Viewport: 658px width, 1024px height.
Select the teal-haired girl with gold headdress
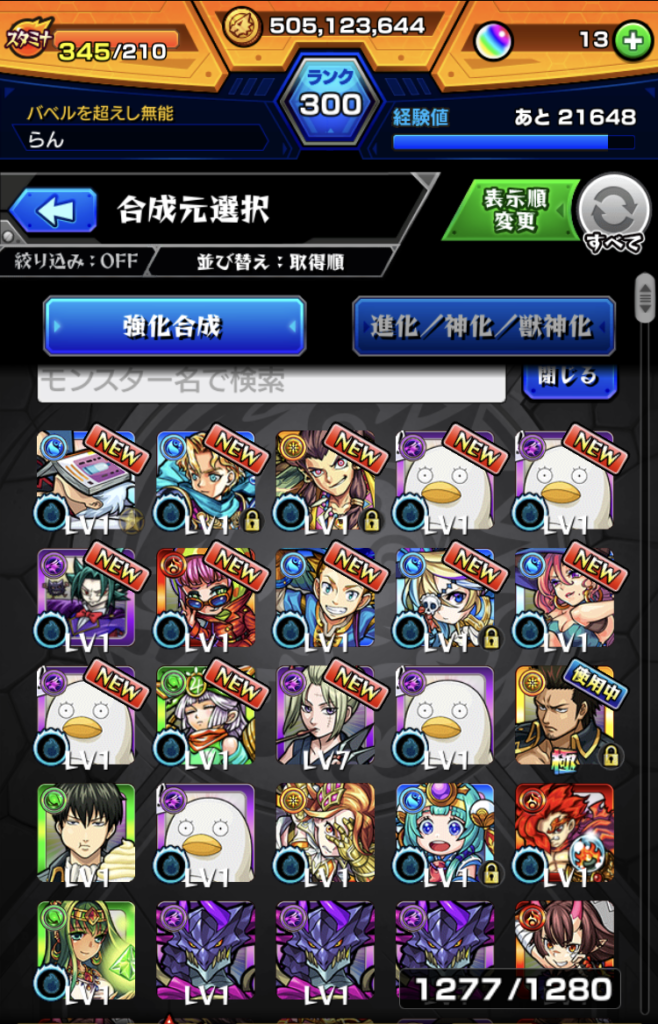click(445, 833)
